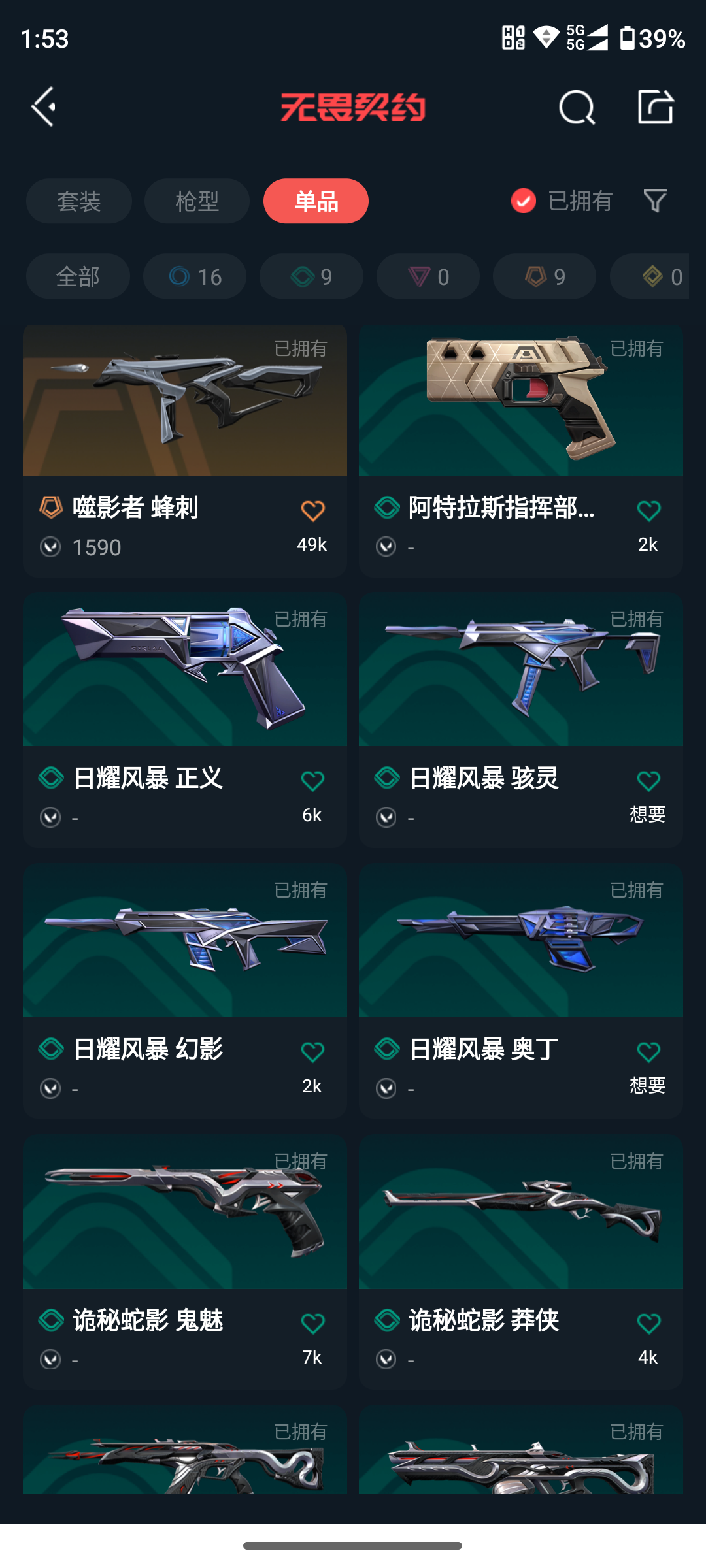Like the 诡秘蛇影 莽侠 skin

[x=648, y=1323]
